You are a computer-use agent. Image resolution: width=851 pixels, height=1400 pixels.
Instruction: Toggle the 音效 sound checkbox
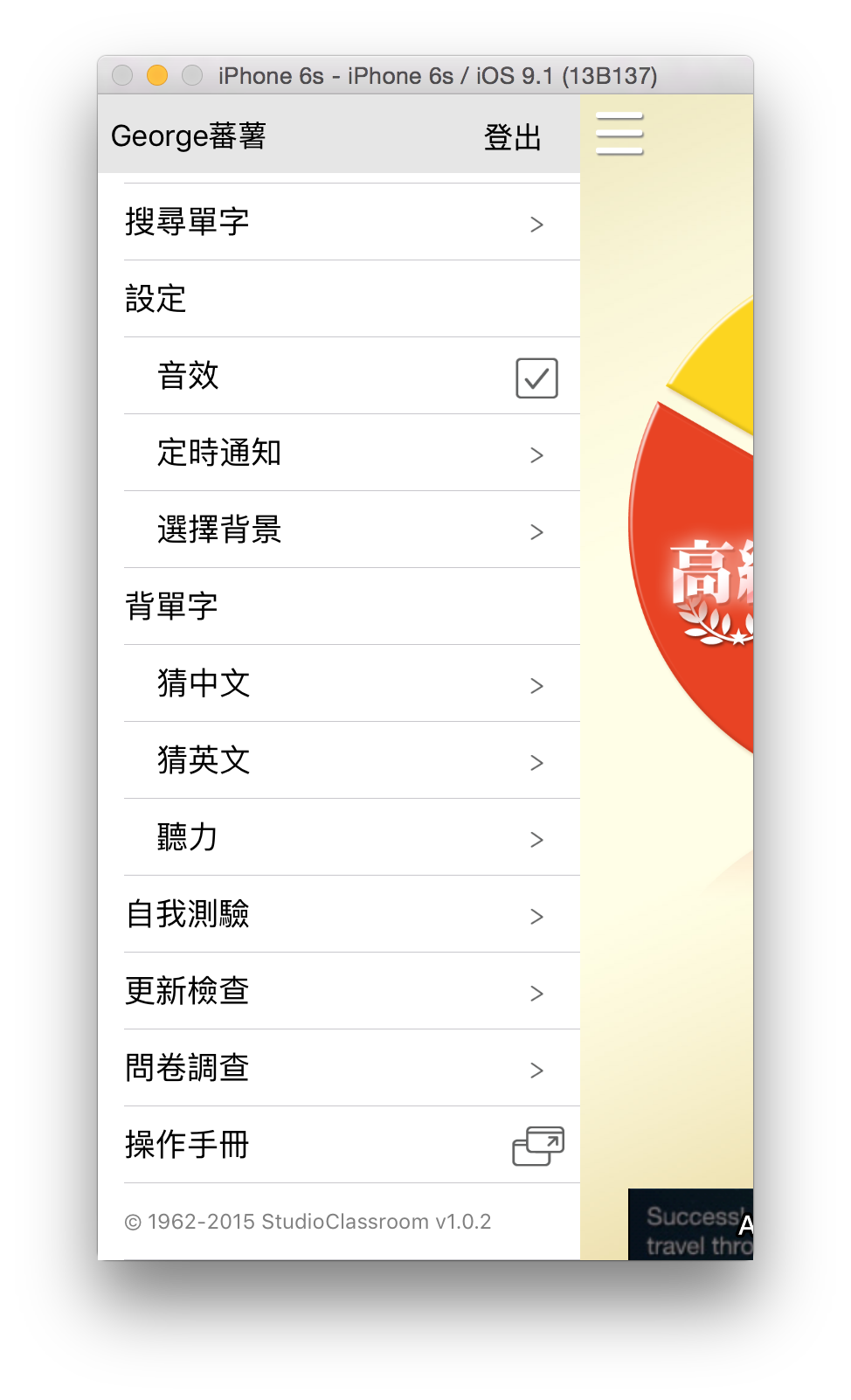tap(536, 378)
